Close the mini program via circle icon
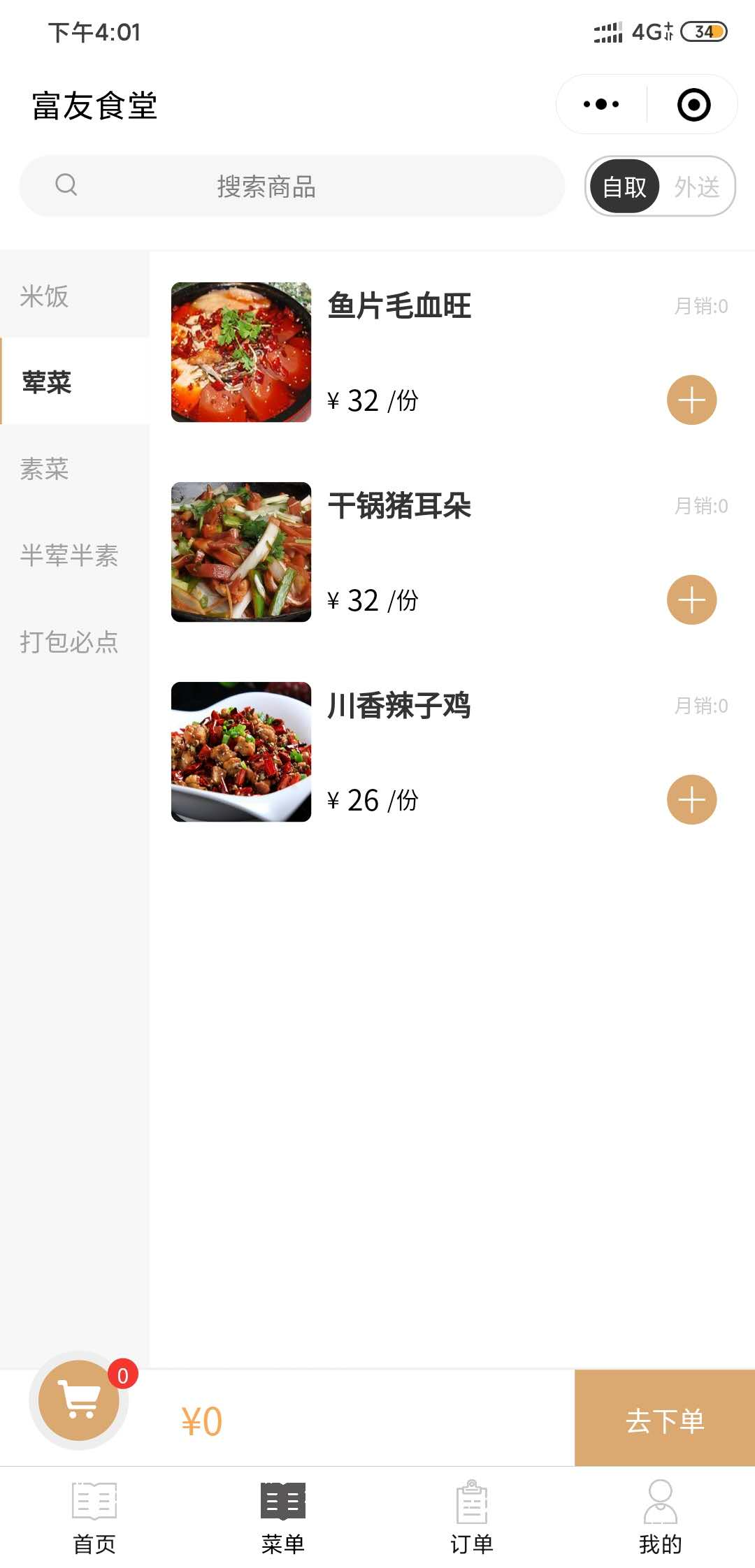 [x=693, y=105]
